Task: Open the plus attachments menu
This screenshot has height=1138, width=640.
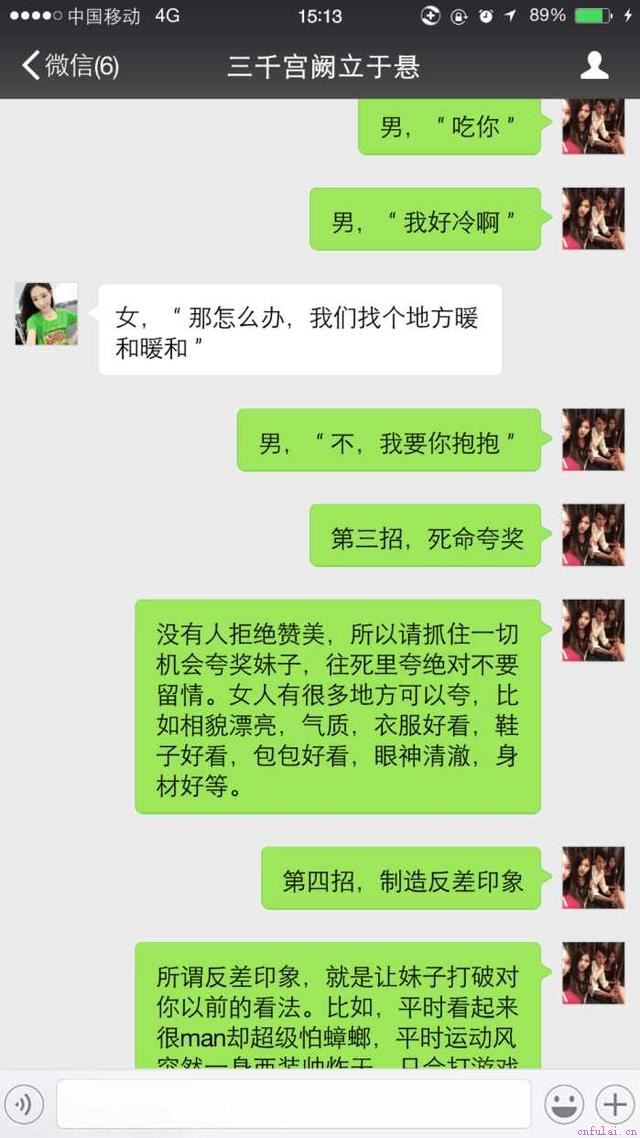Action: point(613,1104)
